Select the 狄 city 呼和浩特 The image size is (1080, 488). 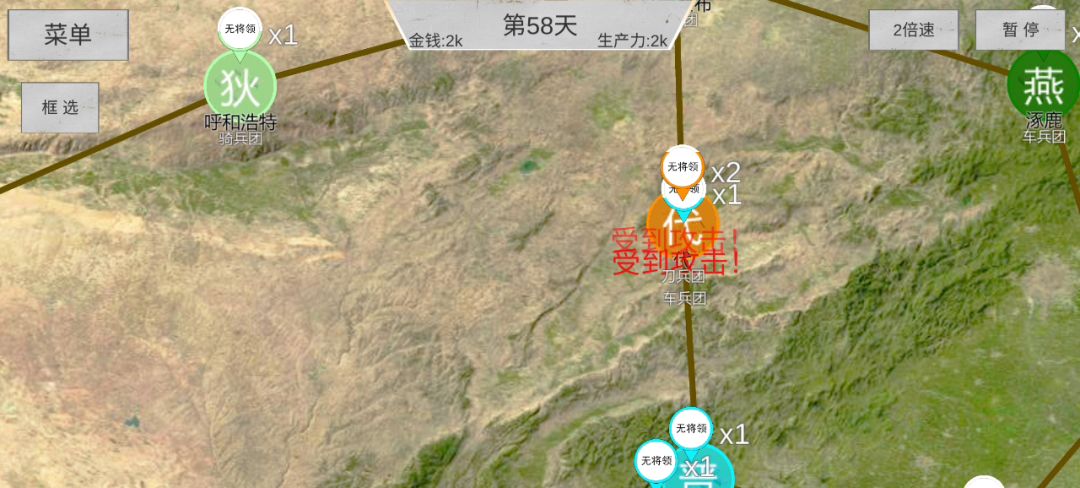tap(240, 86)
